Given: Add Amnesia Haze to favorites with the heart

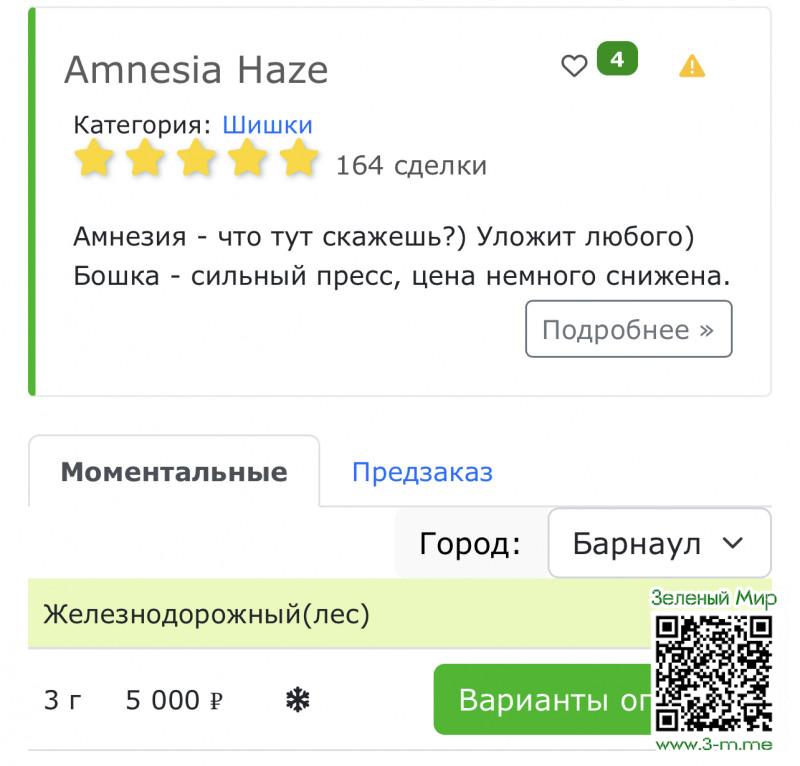Looking at the screenshot, I should click(x=574, y=67).
